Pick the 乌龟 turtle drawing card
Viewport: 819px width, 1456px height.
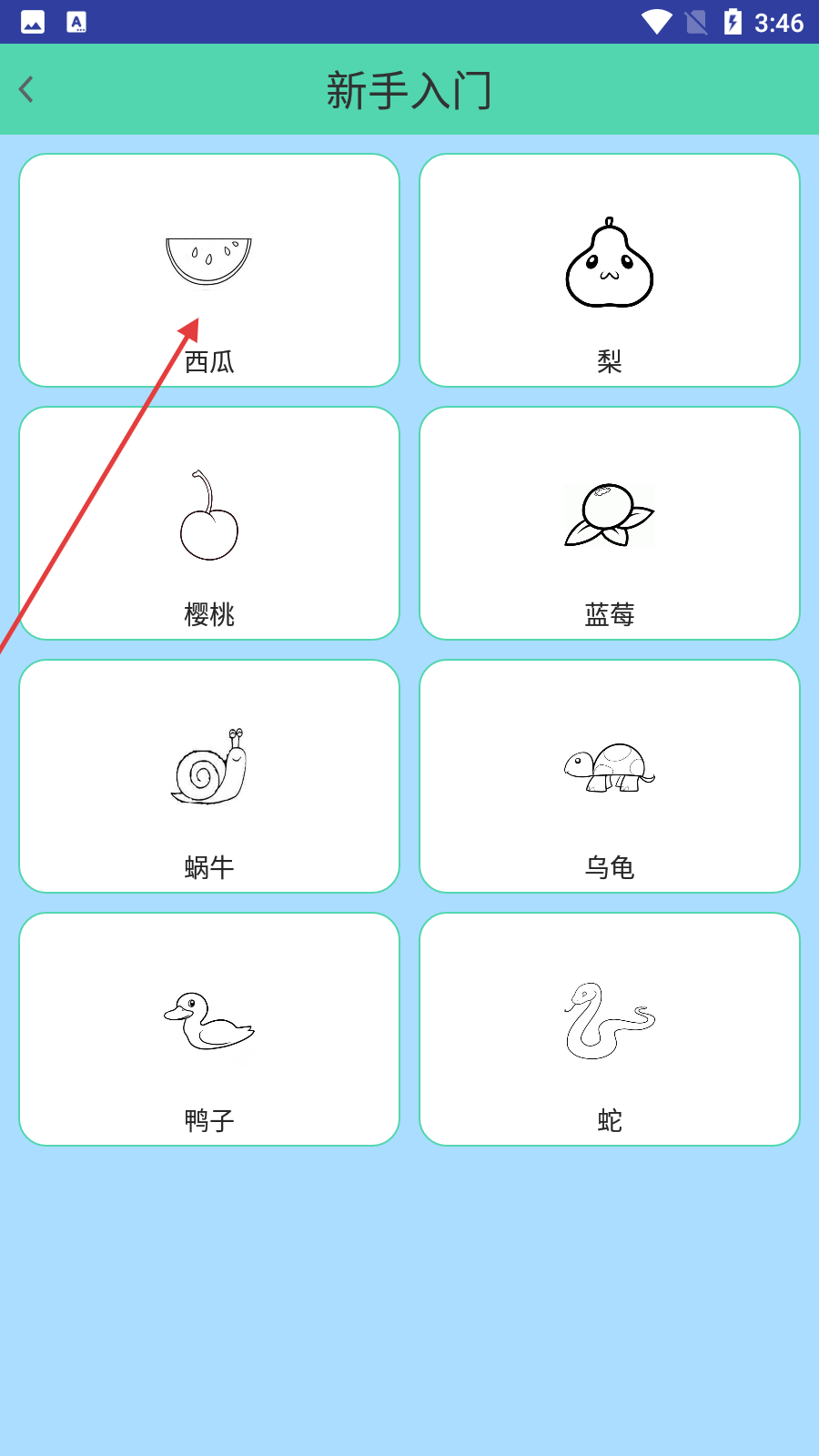(610, 776)
